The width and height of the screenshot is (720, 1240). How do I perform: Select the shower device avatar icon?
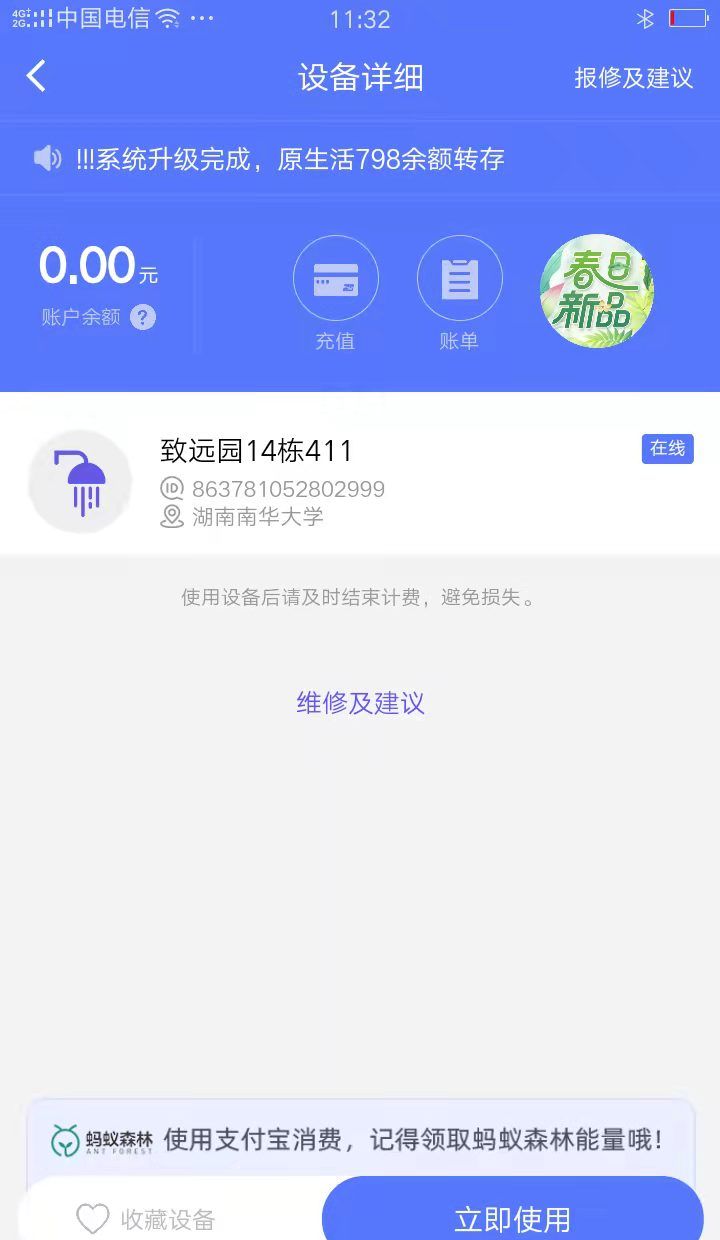pyautogui.click(x=80, y=481)
